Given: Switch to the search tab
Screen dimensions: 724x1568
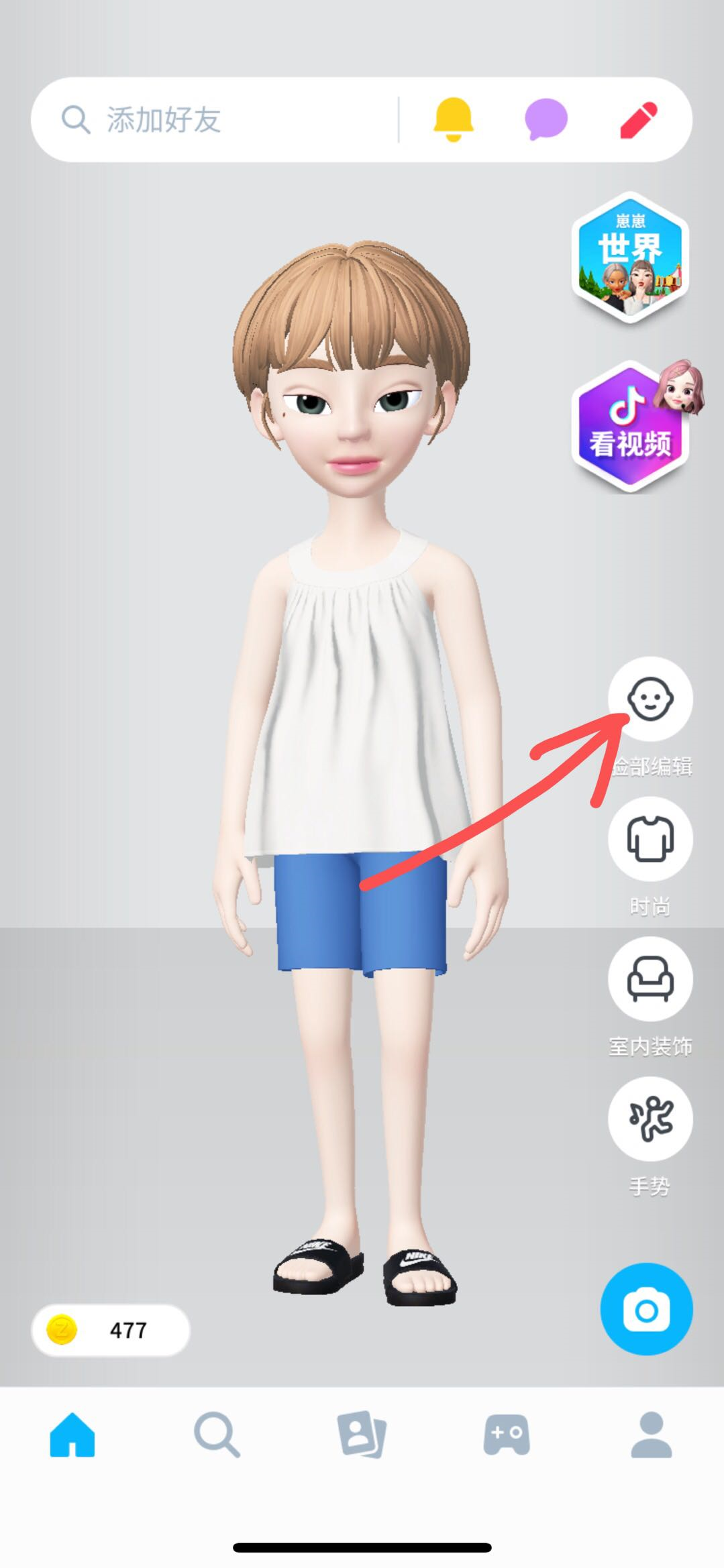Looking at the screenshot, I should point(217,1434).
